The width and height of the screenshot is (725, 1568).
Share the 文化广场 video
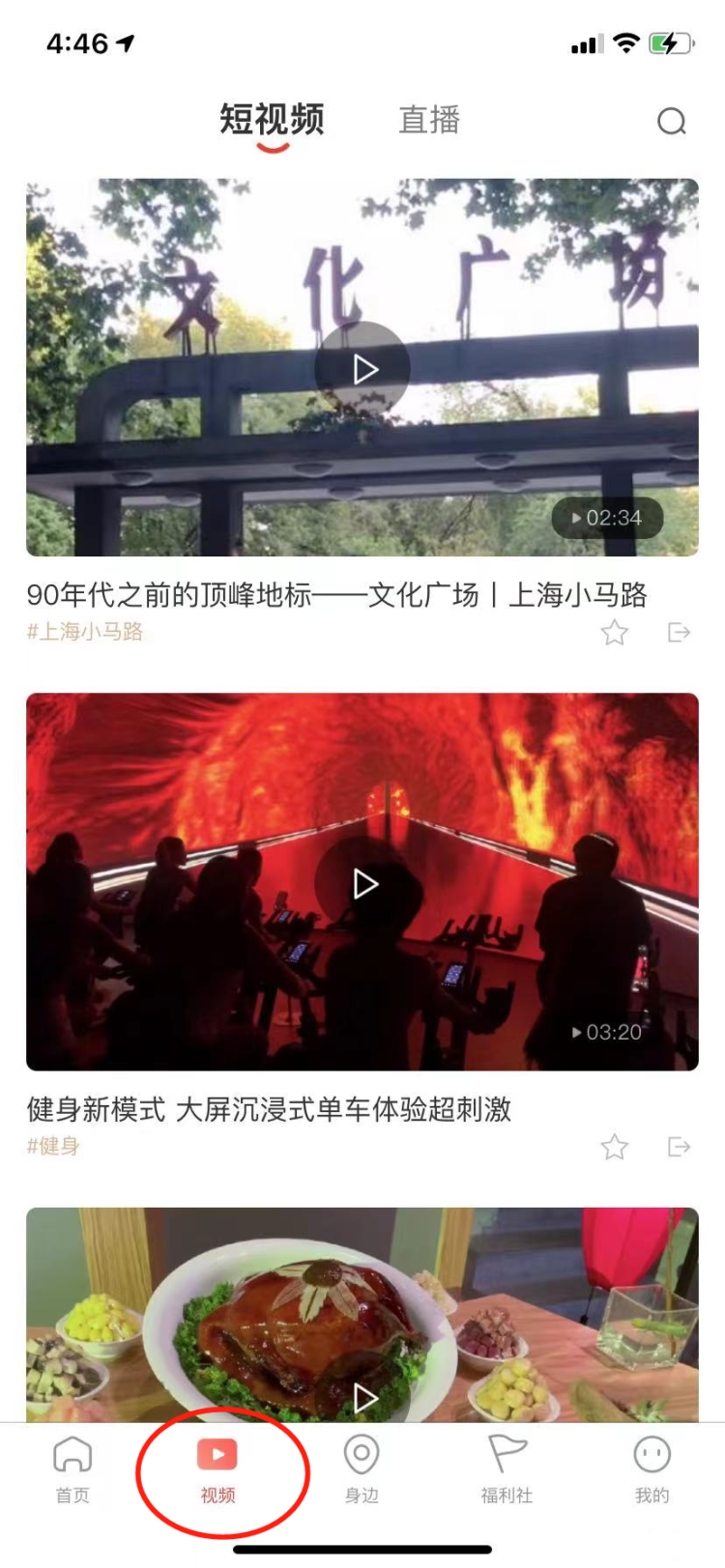[679, 633]
